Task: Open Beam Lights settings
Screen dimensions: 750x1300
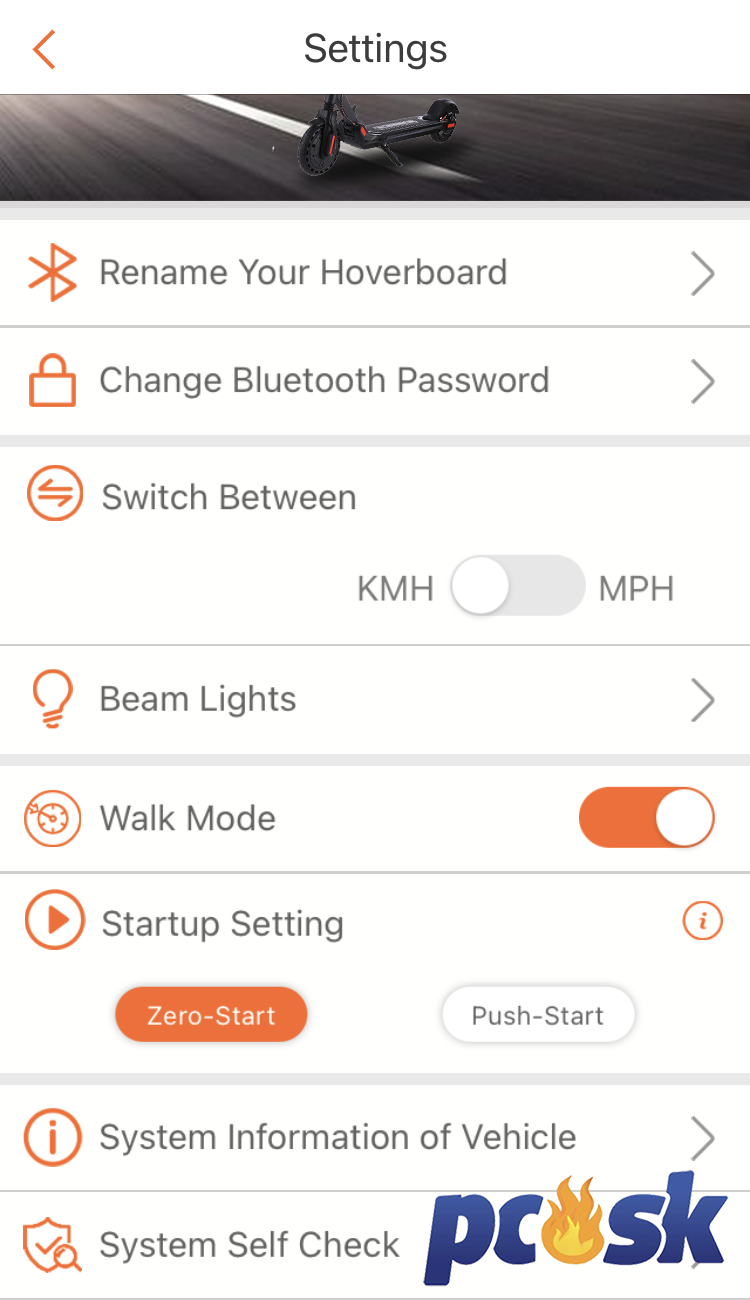Action: click(x=375, y=700)
